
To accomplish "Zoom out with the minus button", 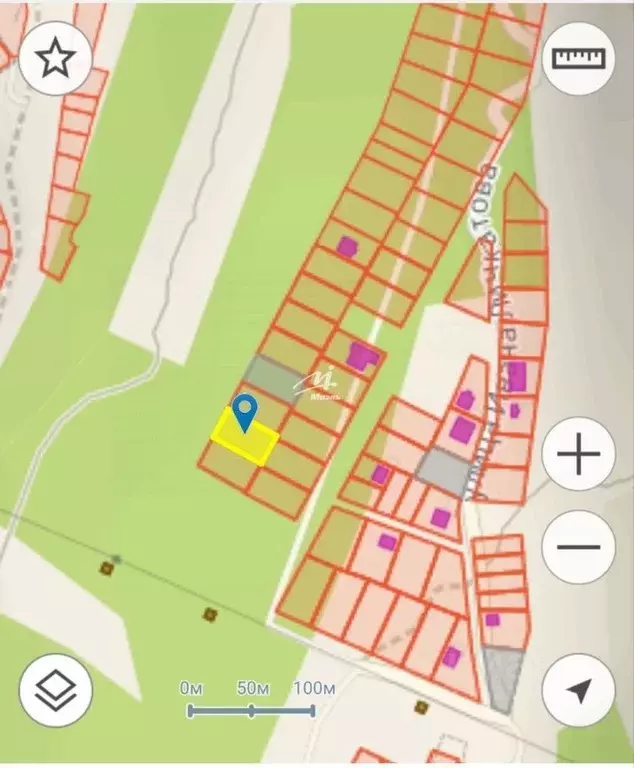I will point(578,546).
